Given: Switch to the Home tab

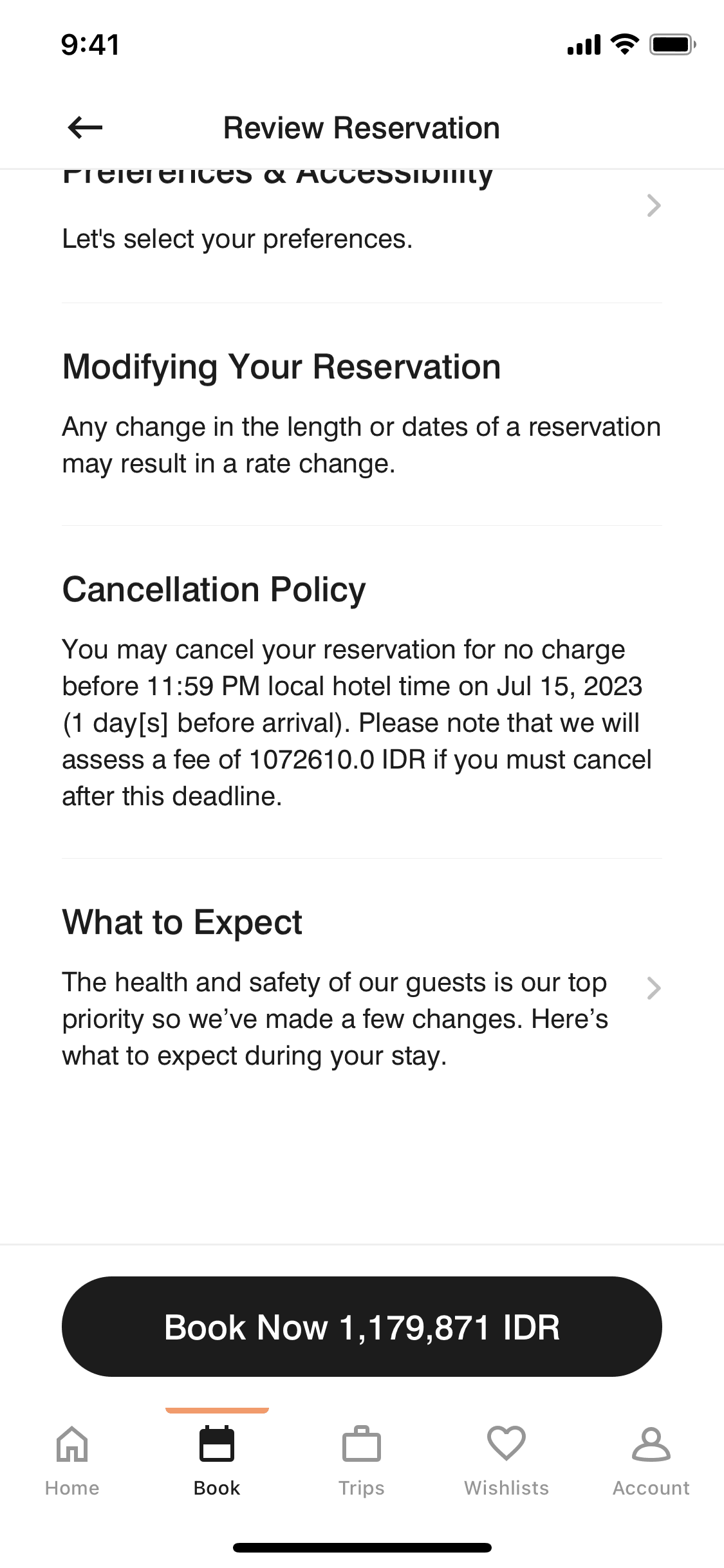Looking at the screenshot, I should click(x=72, y=1461).
